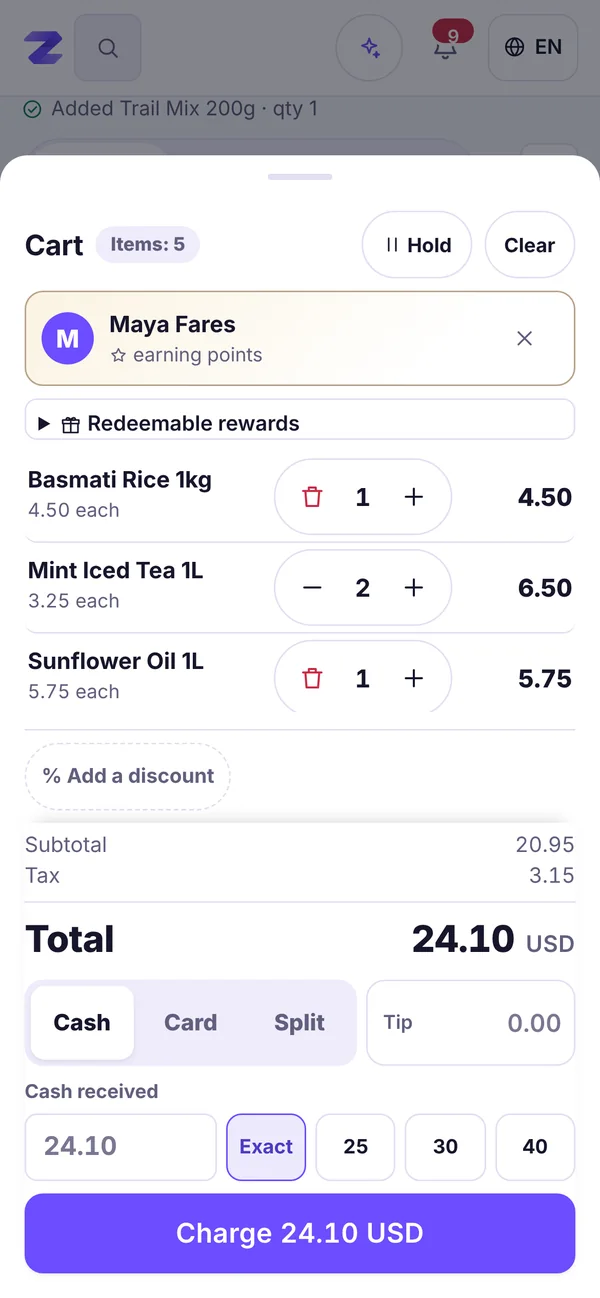Add one more Sunflower Oil 1L
Image resolution: width=600 pixels, height=1298 pixels.
click(x=413, y=679)
